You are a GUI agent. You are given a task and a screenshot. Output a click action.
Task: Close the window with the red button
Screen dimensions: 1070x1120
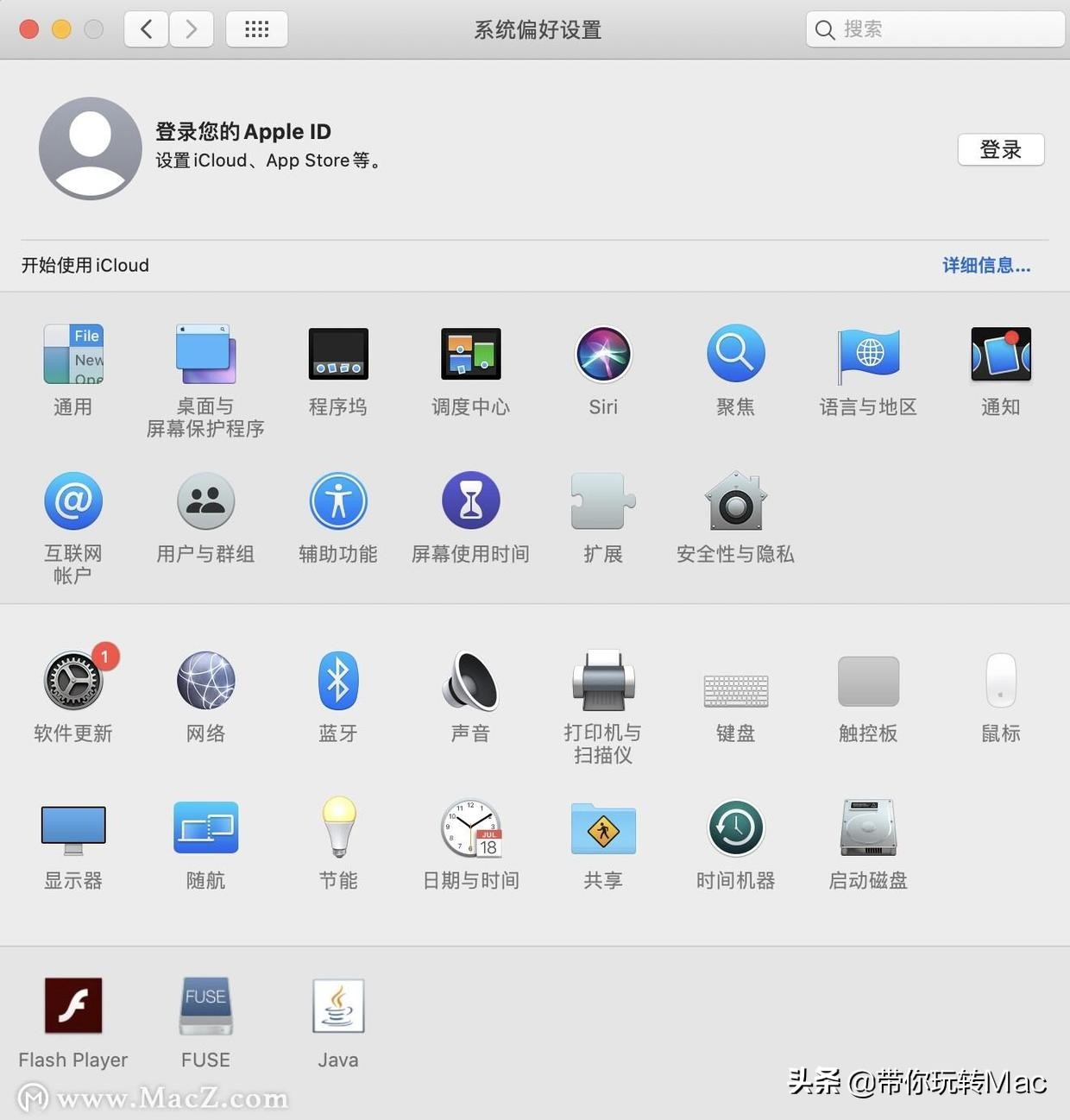click(x=29, y=29)
